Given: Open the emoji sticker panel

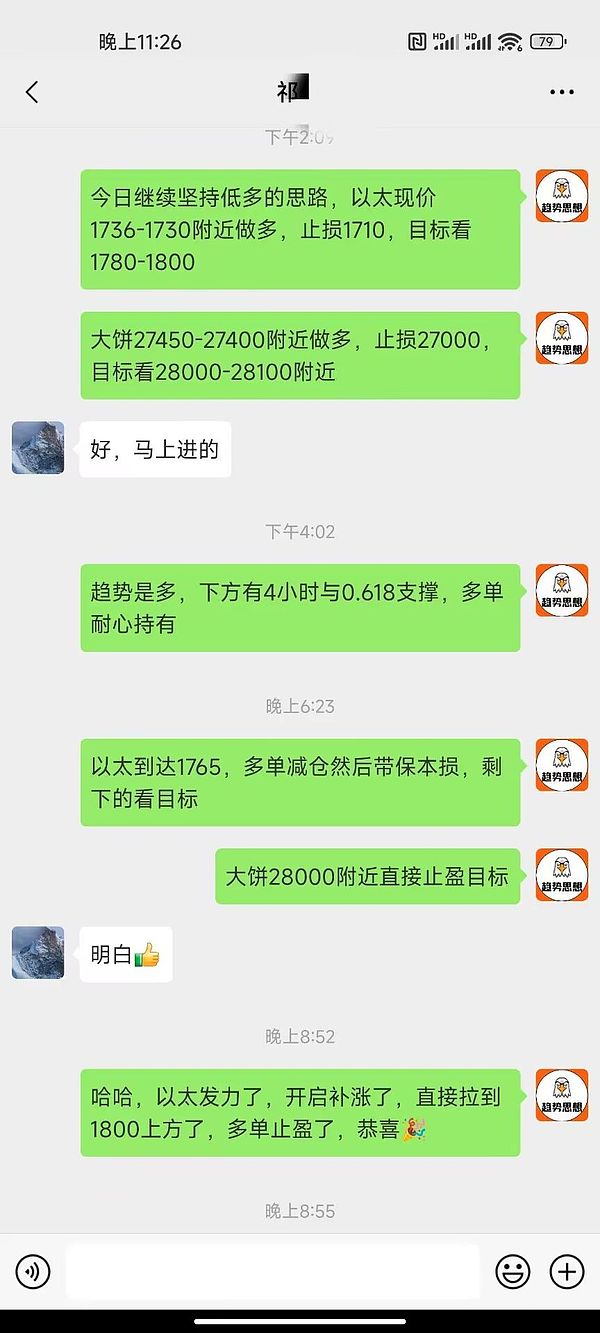Looking at the screenshot, I should pos(513,1272).
